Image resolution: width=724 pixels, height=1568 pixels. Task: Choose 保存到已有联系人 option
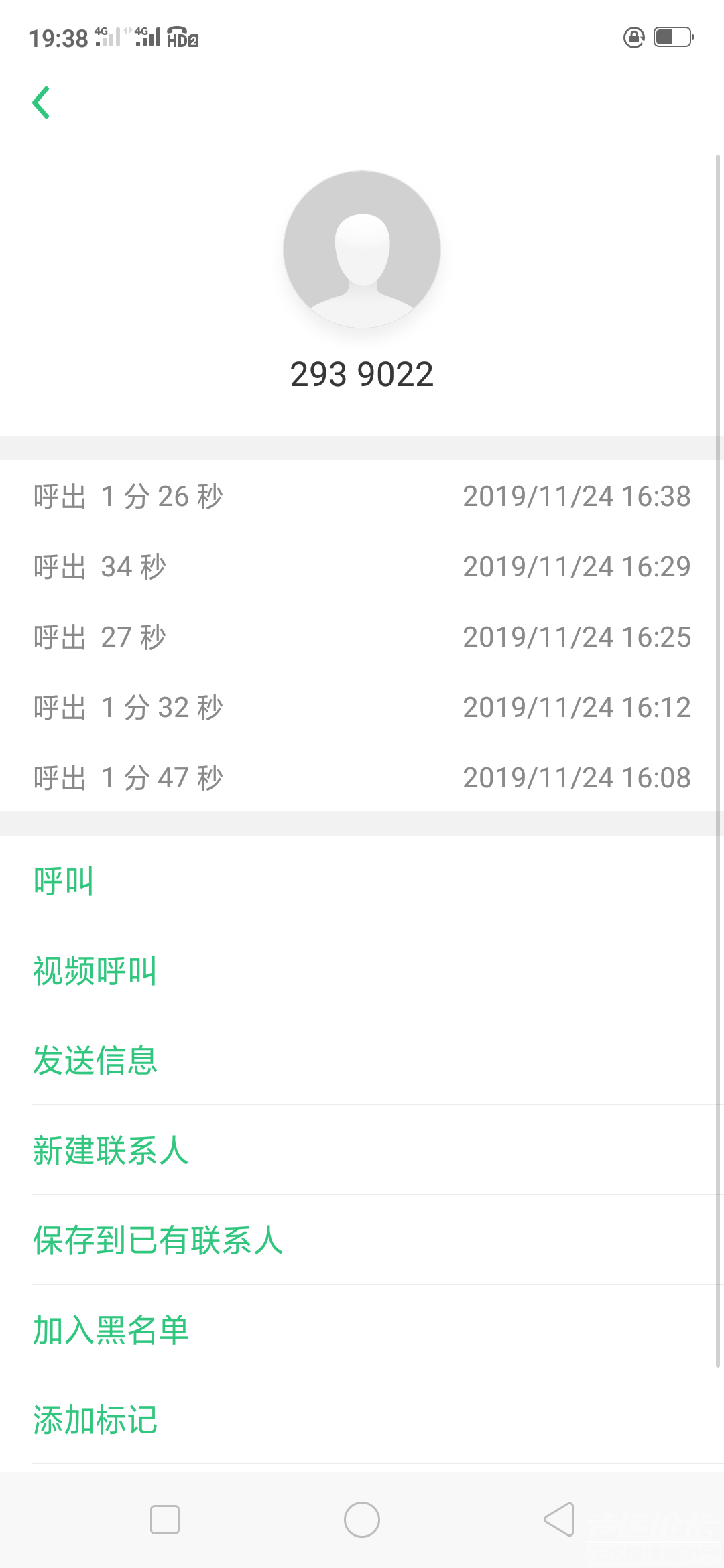click(158, 1240)
